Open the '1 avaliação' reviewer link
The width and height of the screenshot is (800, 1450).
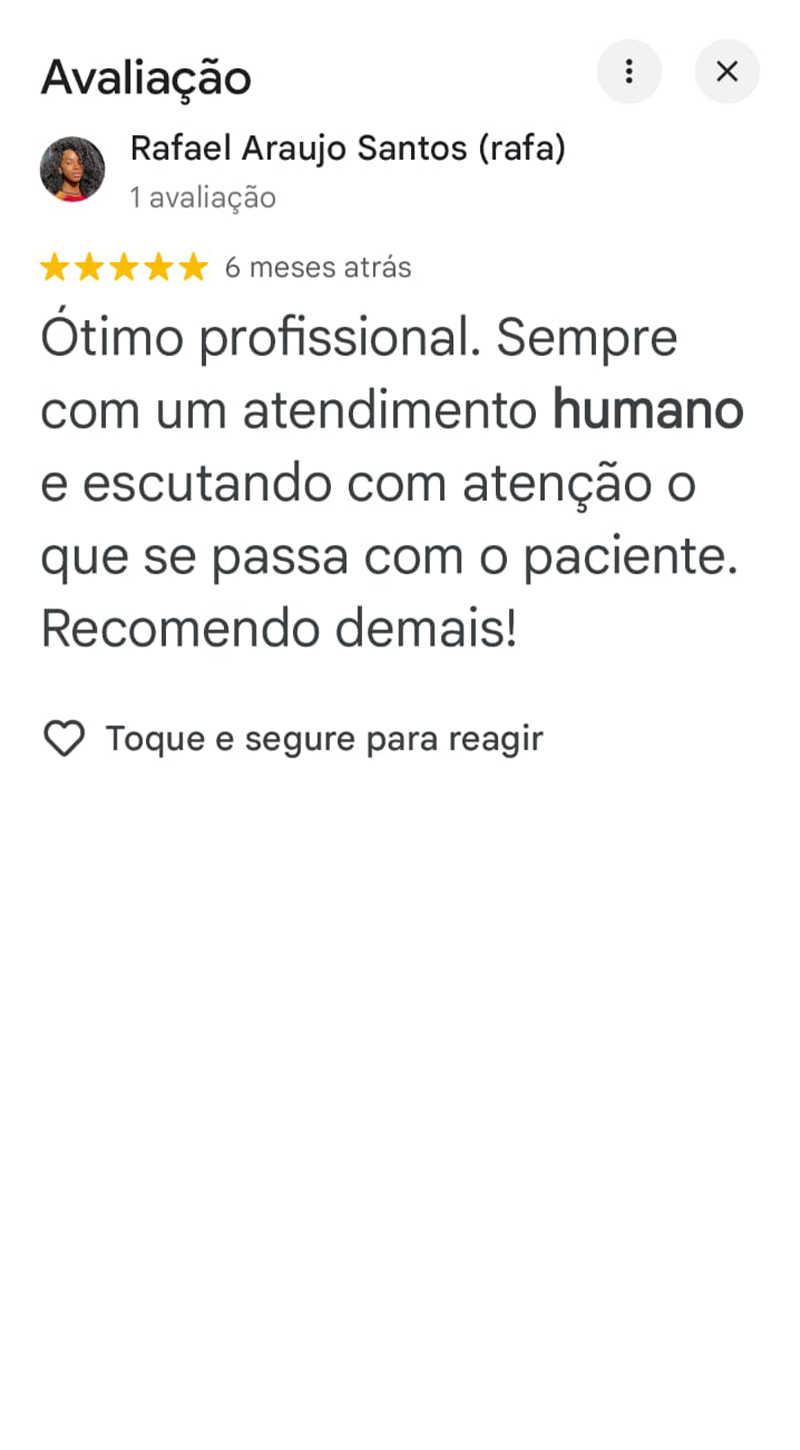[202, 197]
